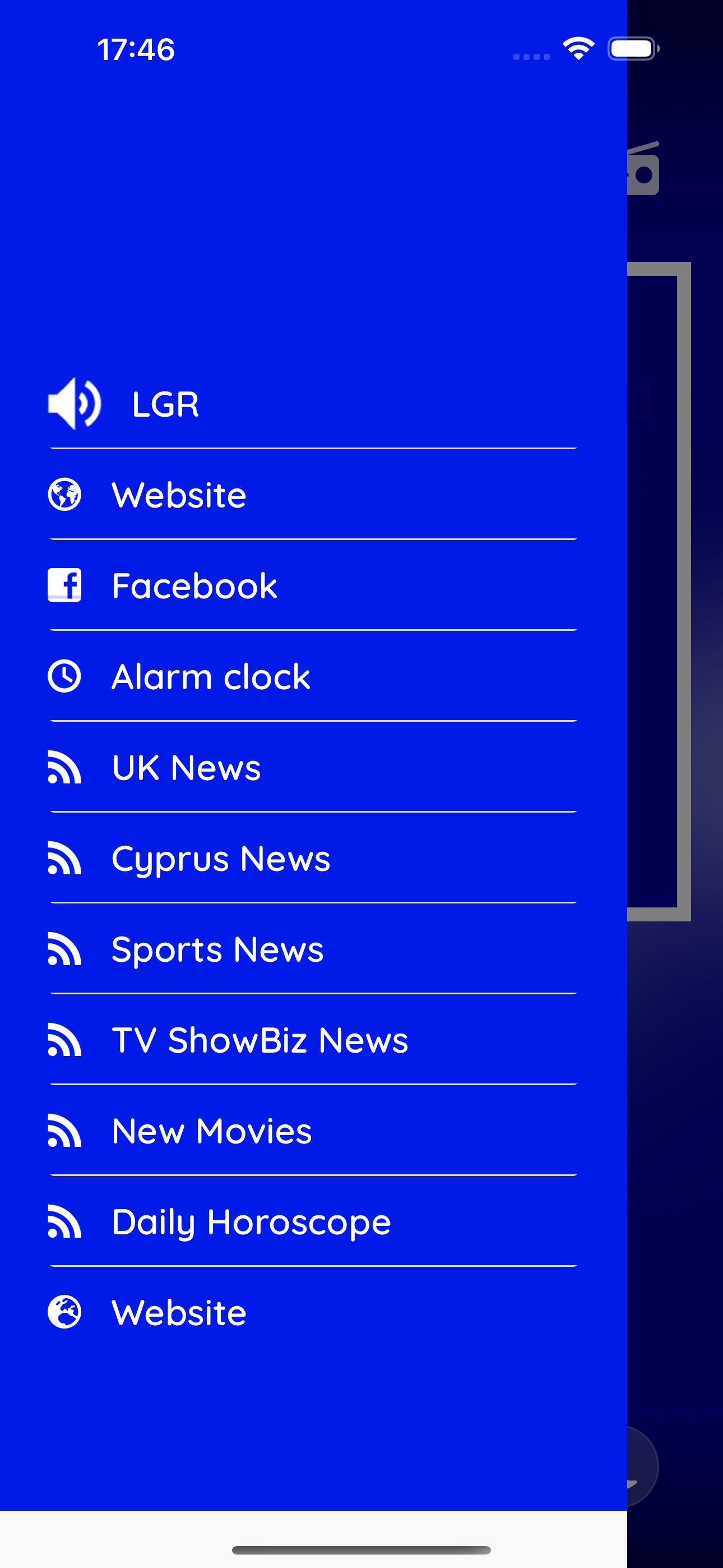Viewport: 723px width, 1568px height.
Task: Tap the RSS icon next to TV ShowBiz News
Action: (x=64, y=1040)
